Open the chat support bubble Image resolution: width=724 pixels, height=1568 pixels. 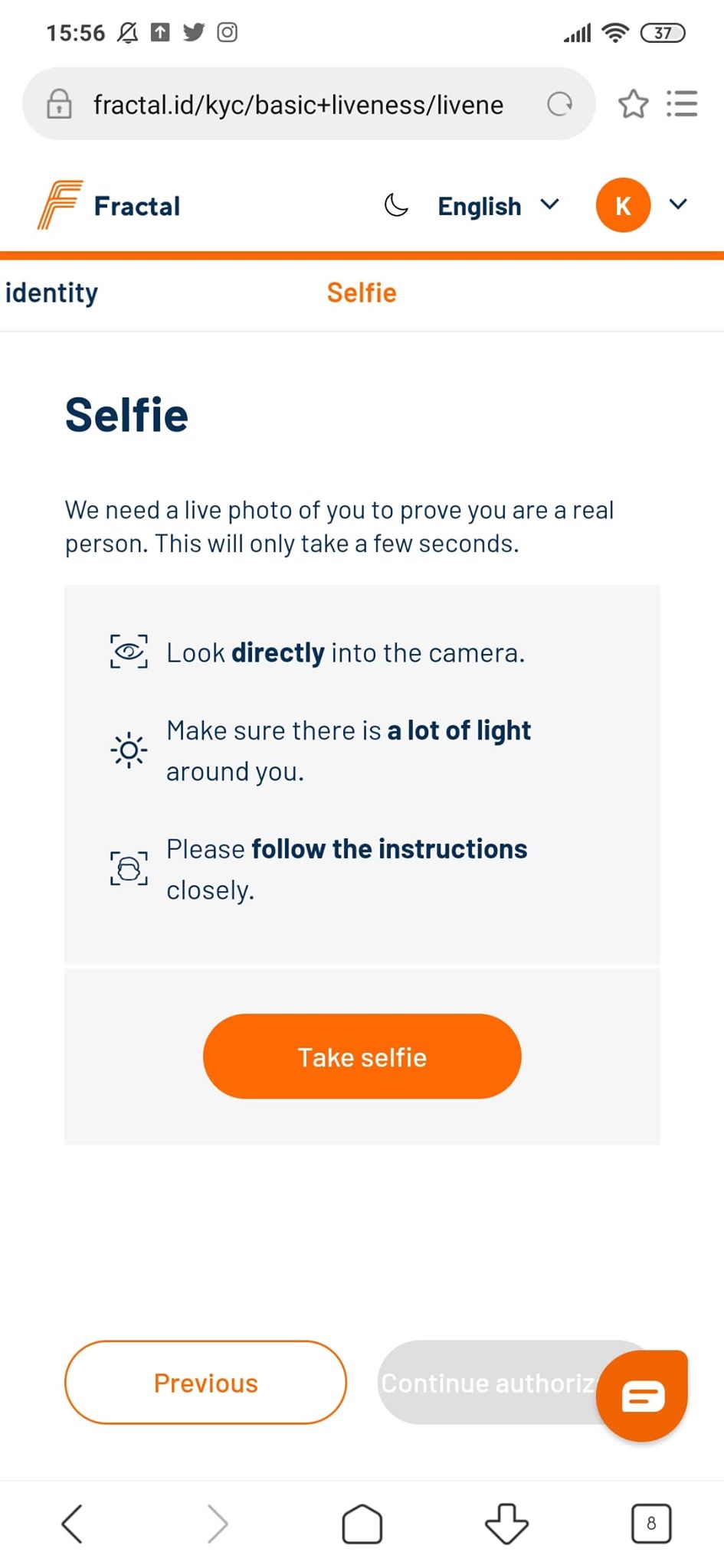coord(642,1395)
